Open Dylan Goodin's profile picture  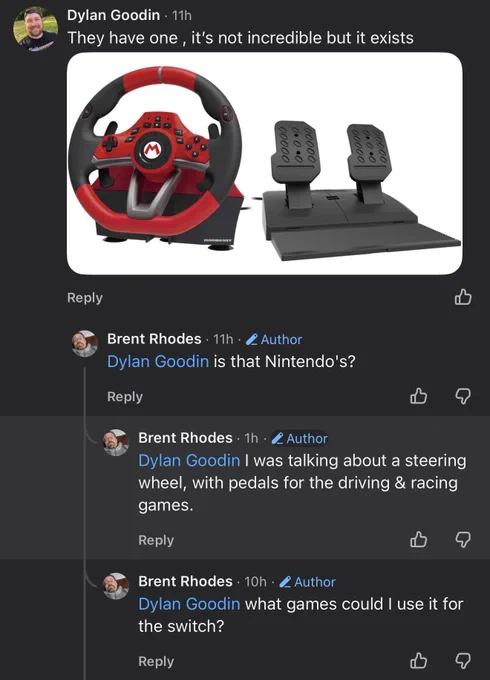[x=36, y=28]
